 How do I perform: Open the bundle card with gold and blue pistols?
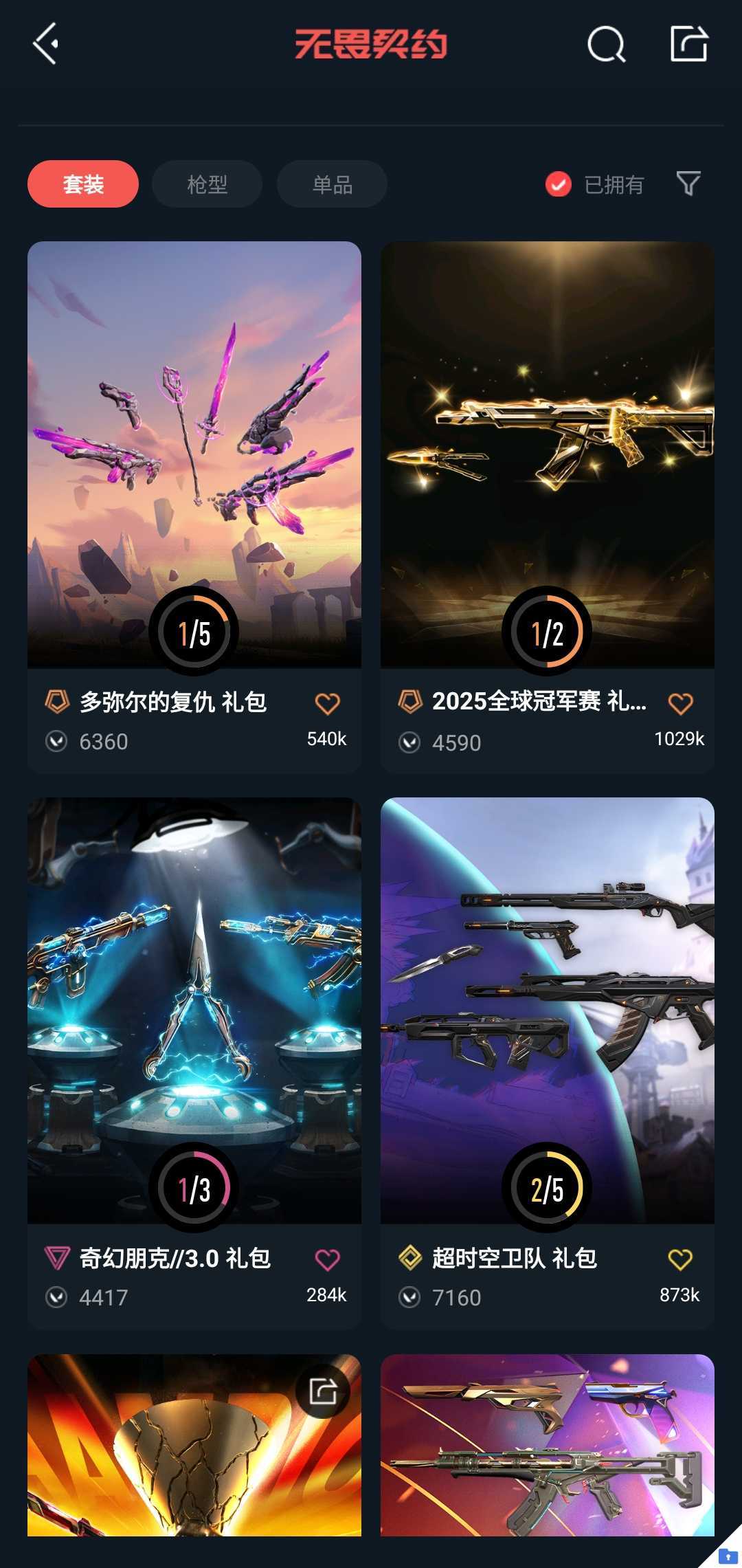(548, 1445)
